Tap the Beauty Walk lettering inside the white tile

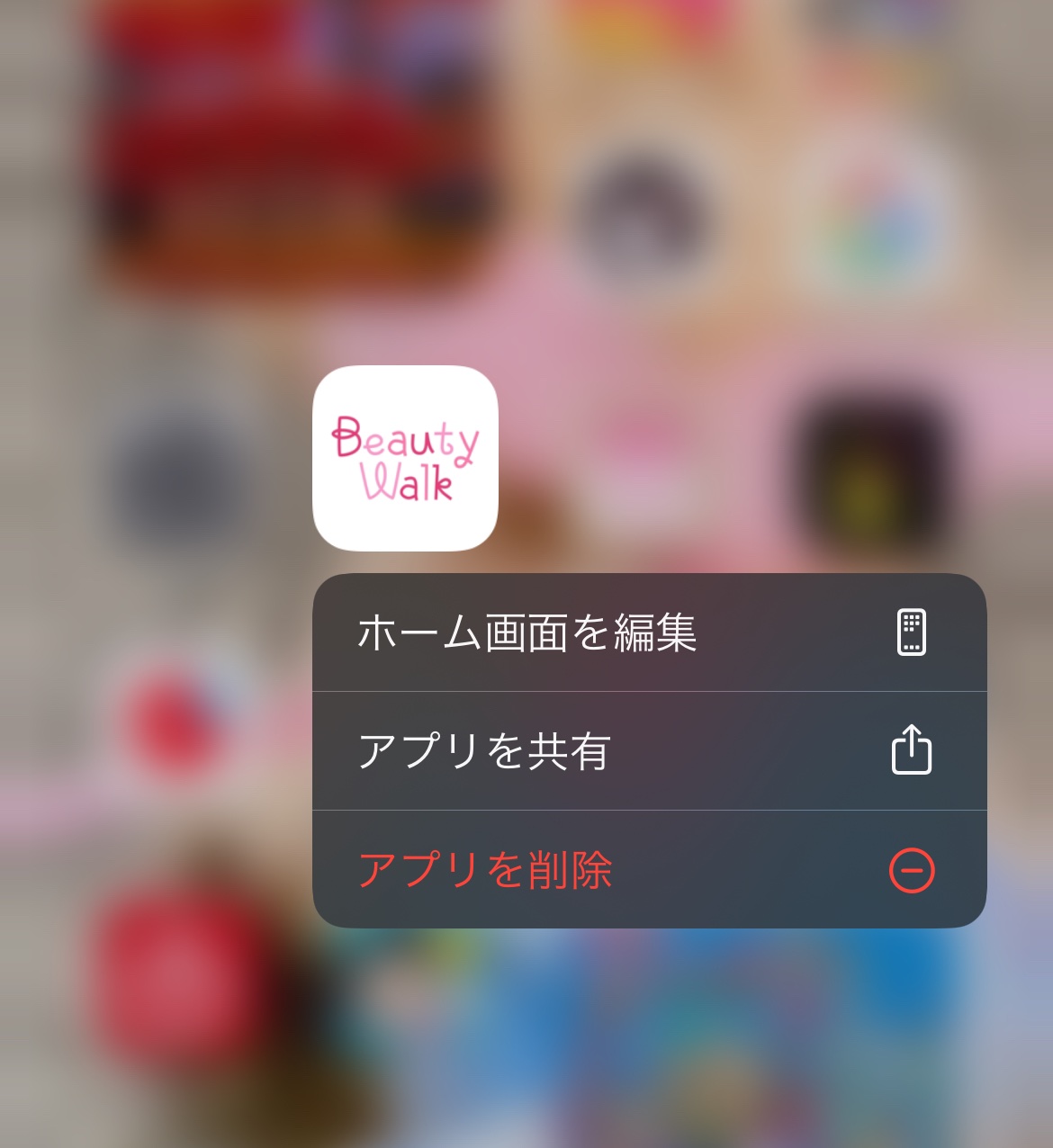405,456
